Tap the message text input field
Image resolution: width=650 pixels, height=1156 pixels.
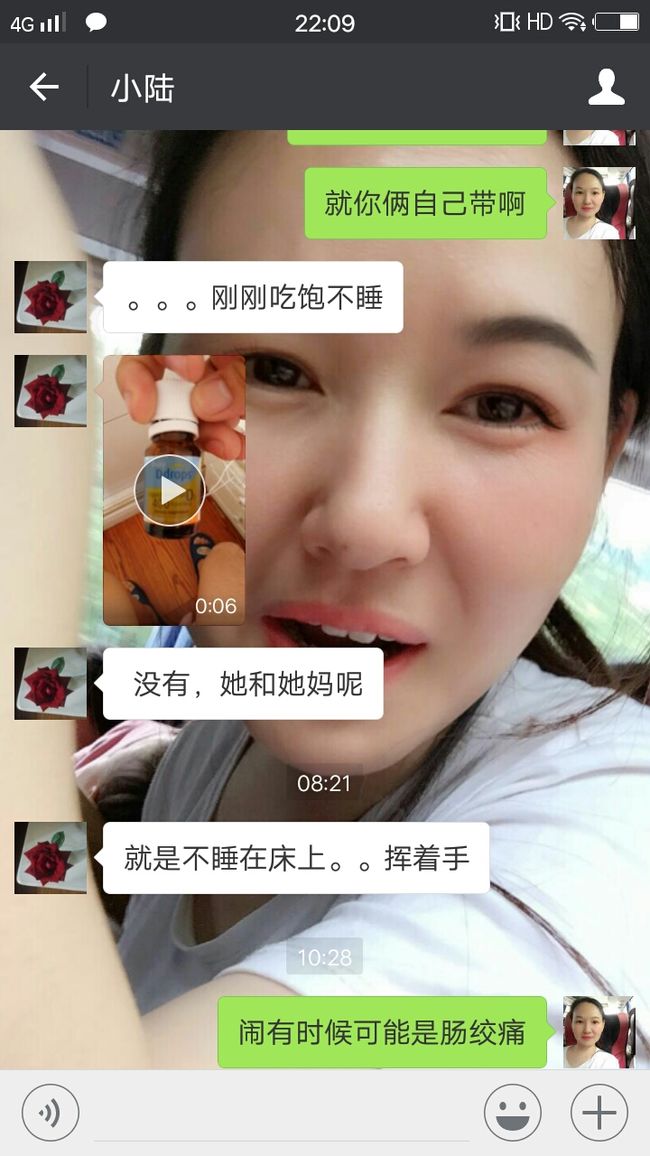[x=282, y=1115]
